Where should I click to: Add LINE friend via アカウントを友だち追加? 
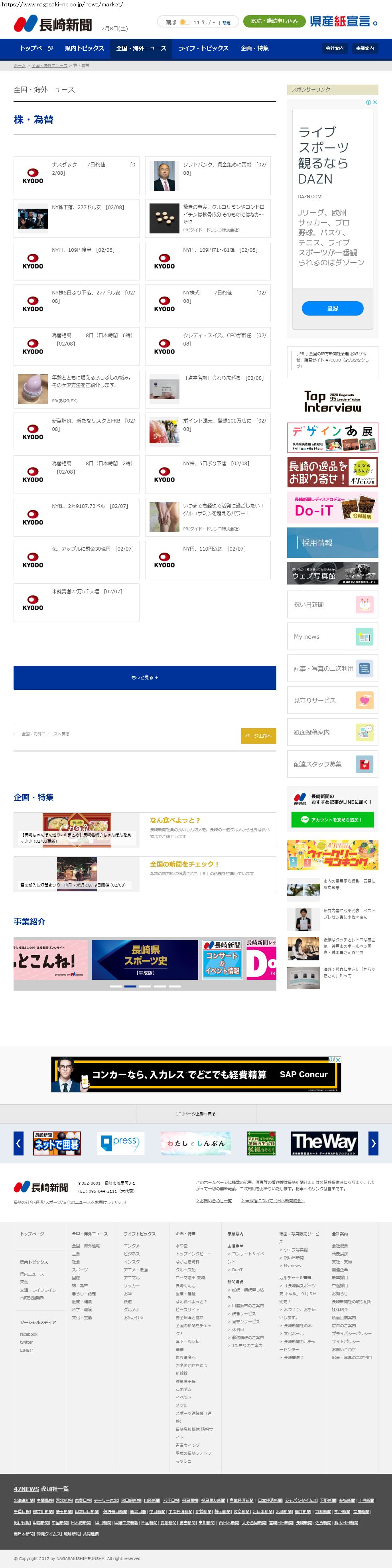332,819
